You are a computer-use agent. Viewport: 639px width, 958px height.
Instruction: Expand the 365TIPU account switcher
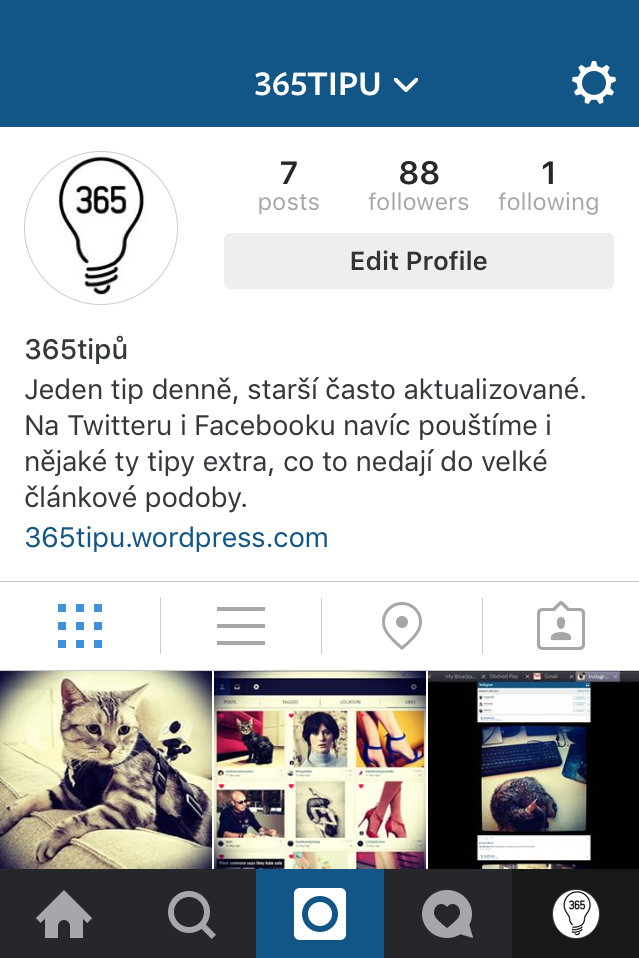point(336,84)
